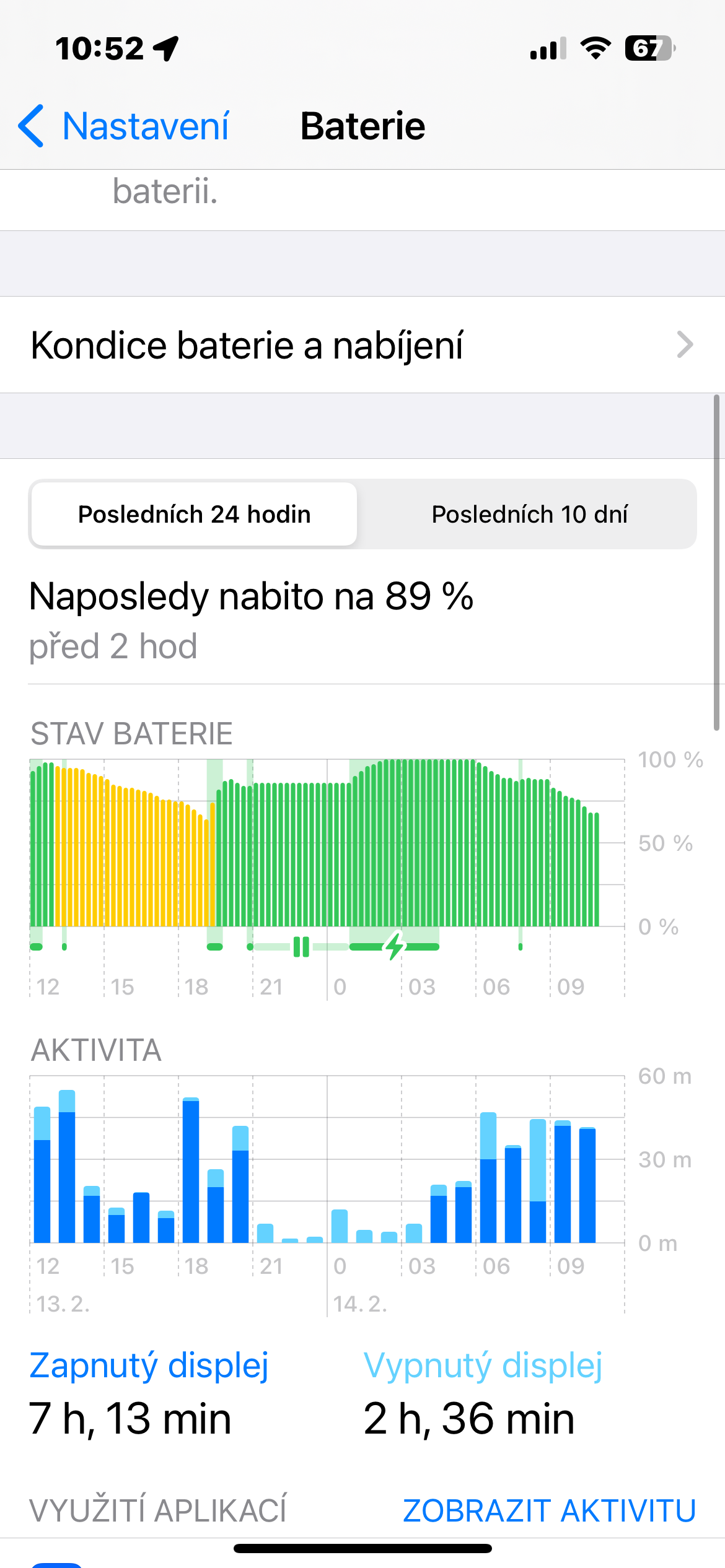This screenshot has height=1568, width=725.
Task: Tap ZOBRAZIT AKTIVITU link
Action: click(x=549, y=1510)
